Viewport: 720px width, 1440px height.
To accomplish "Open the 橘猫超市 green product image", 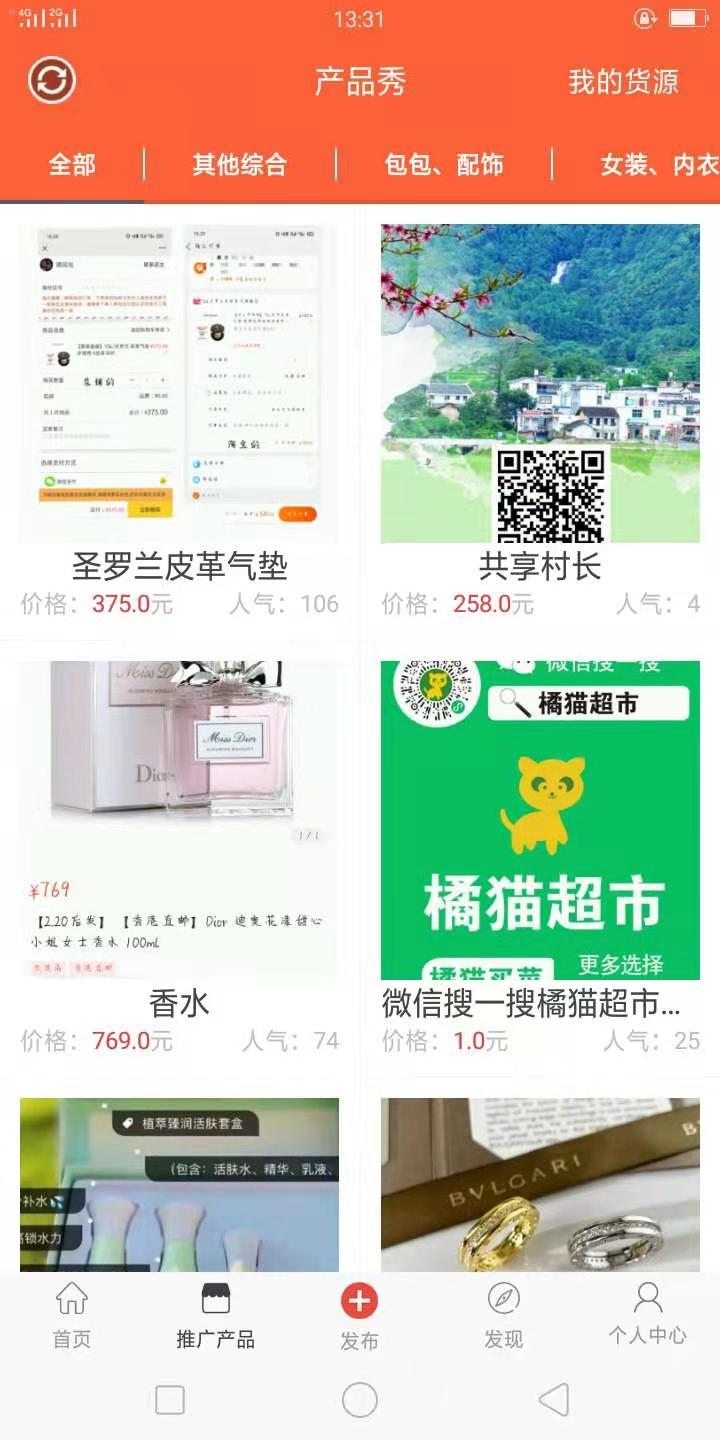I will click(x=540, y=815).
